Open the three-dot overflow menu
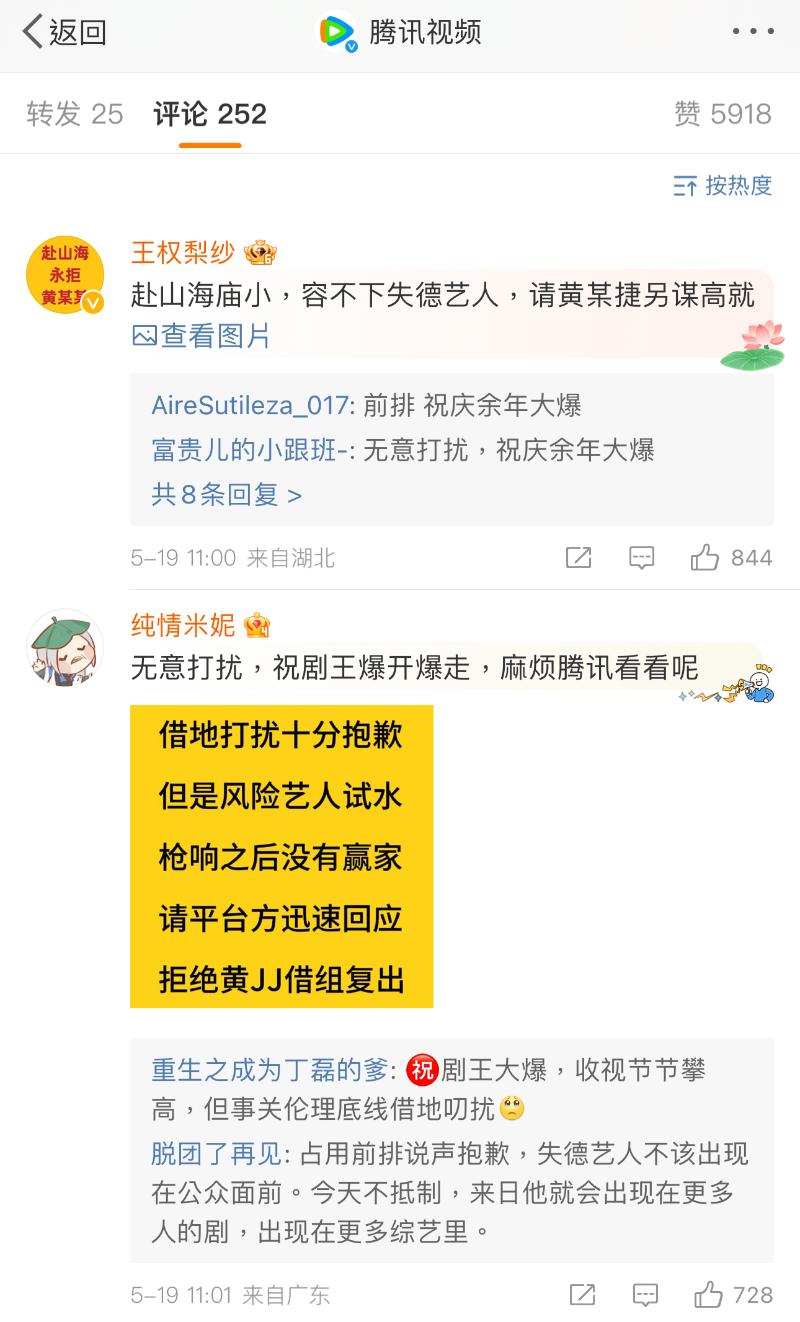This screenshot has height=1322, width=800. pyautogui.click(x=752, y=32)
